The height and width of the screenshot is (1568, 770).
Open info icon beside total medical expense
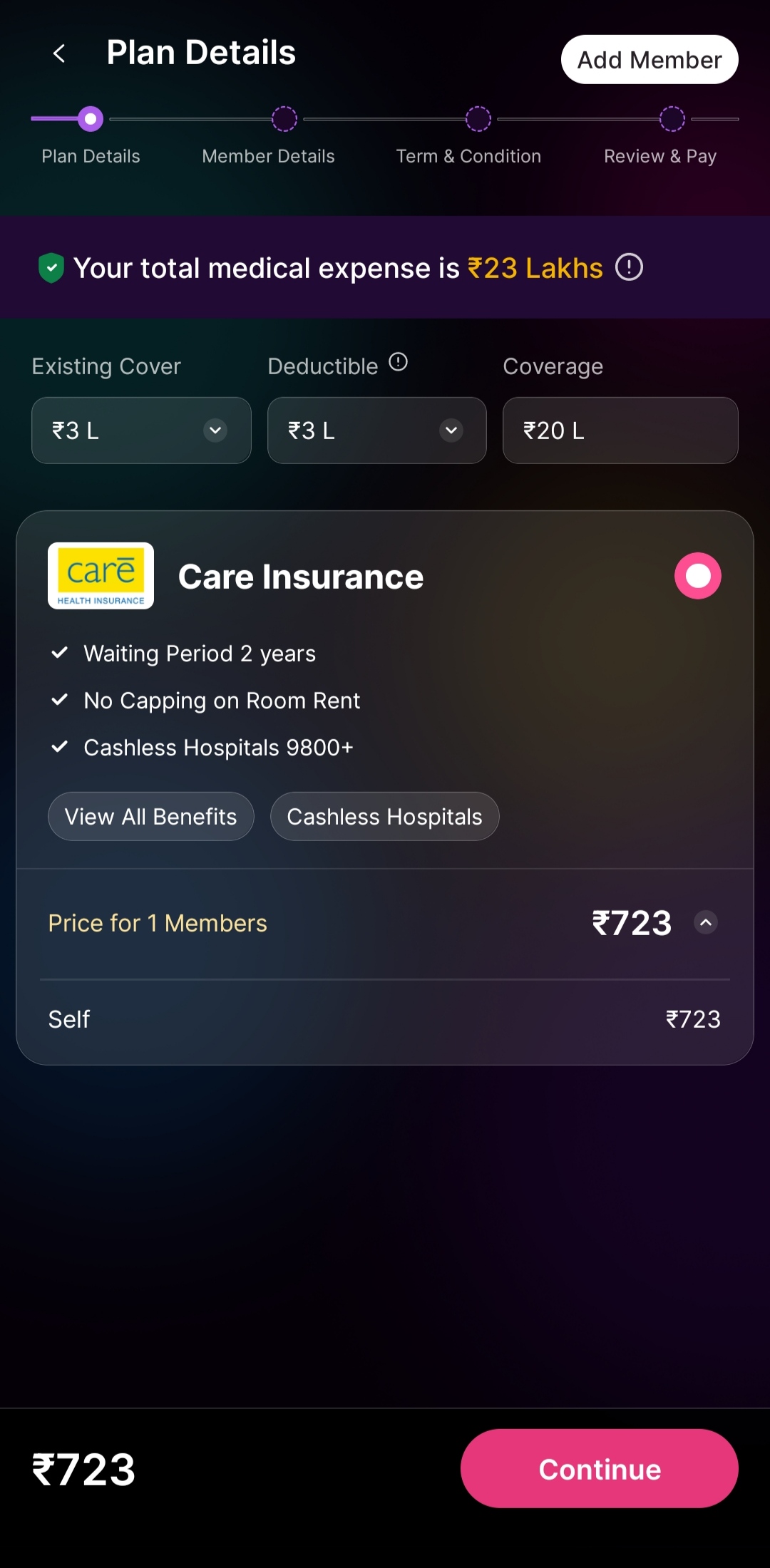click(629, 268)
